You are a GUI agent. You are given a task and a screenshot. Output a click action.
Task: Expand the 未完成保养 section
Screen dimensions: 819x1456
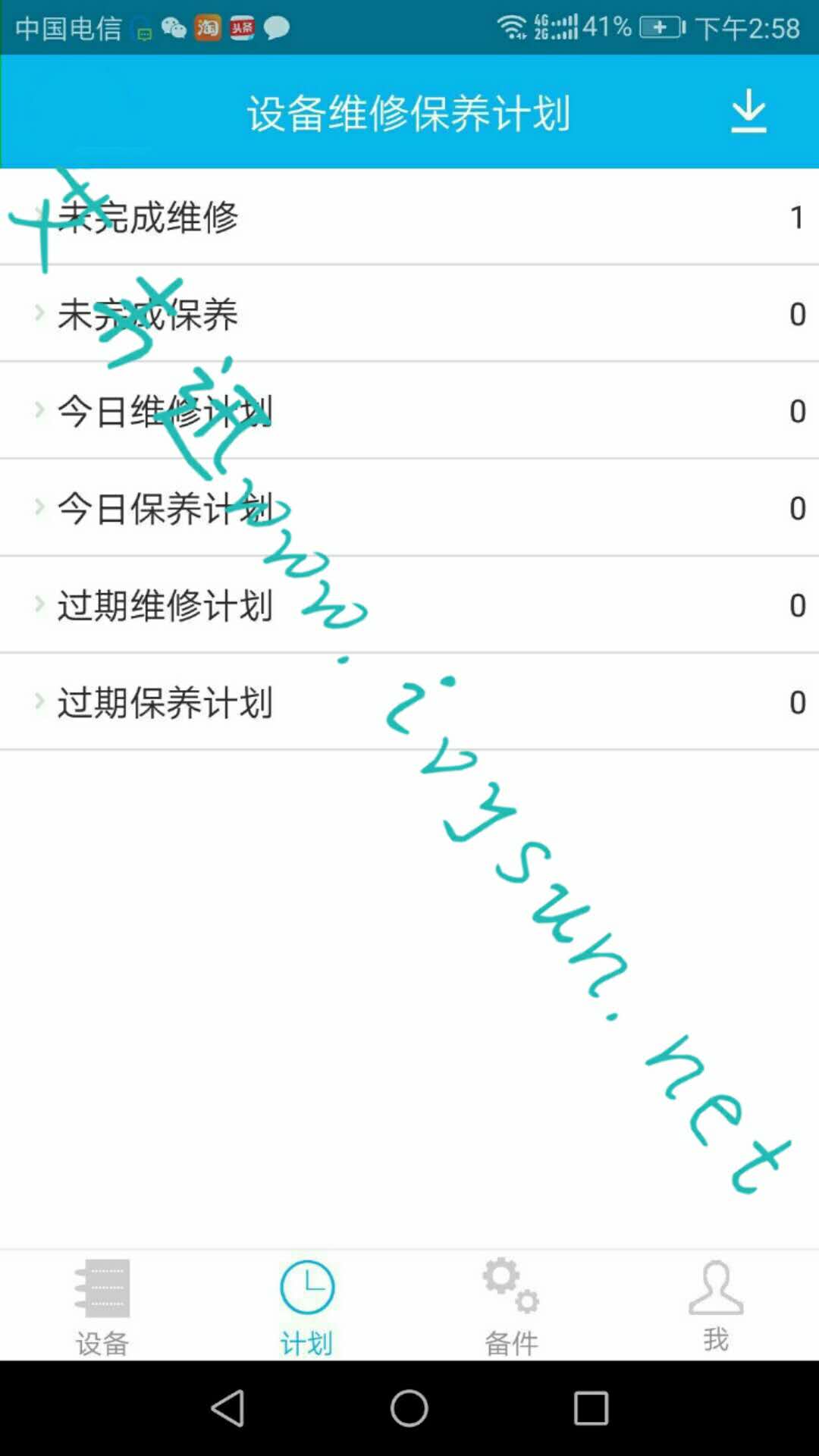(x=409, y=313)
